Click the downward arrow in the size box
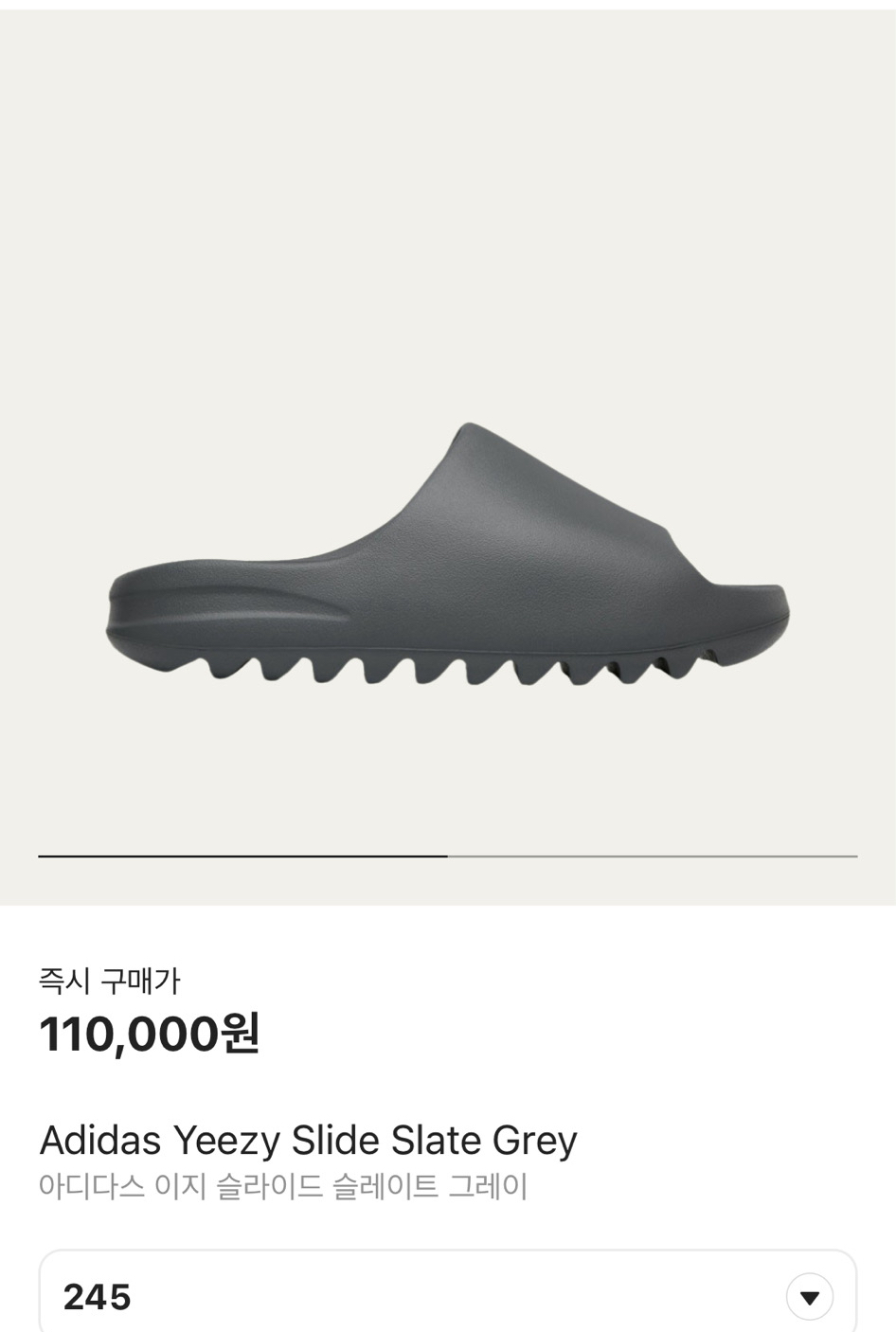 [x=810, y=1297]
